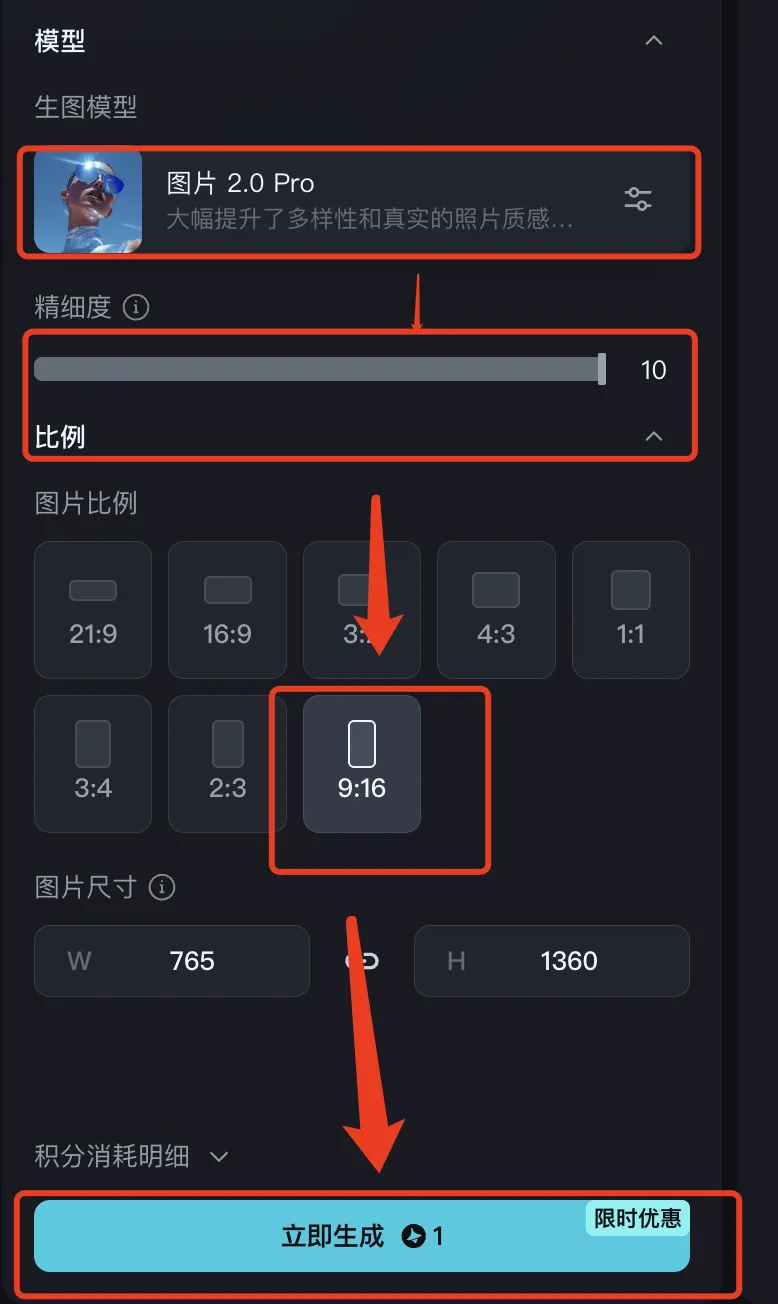This screenshot has height=1304, width=778.
Task: Collapse the 比例 section
Action: click(x=653, y=437)
